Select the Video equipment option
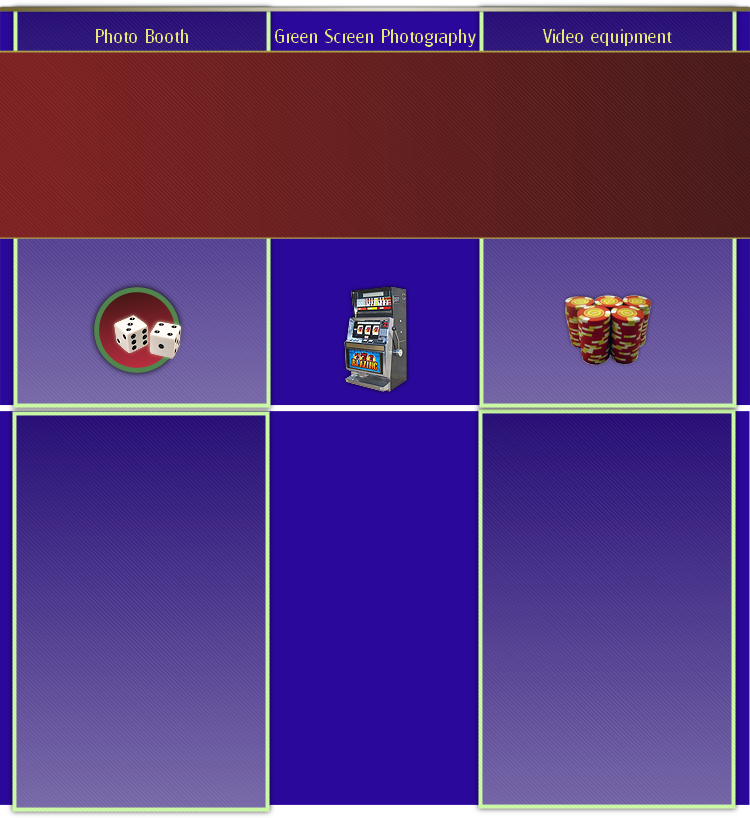750x818 pixels. pyautogui.click(x=607, y=36)
